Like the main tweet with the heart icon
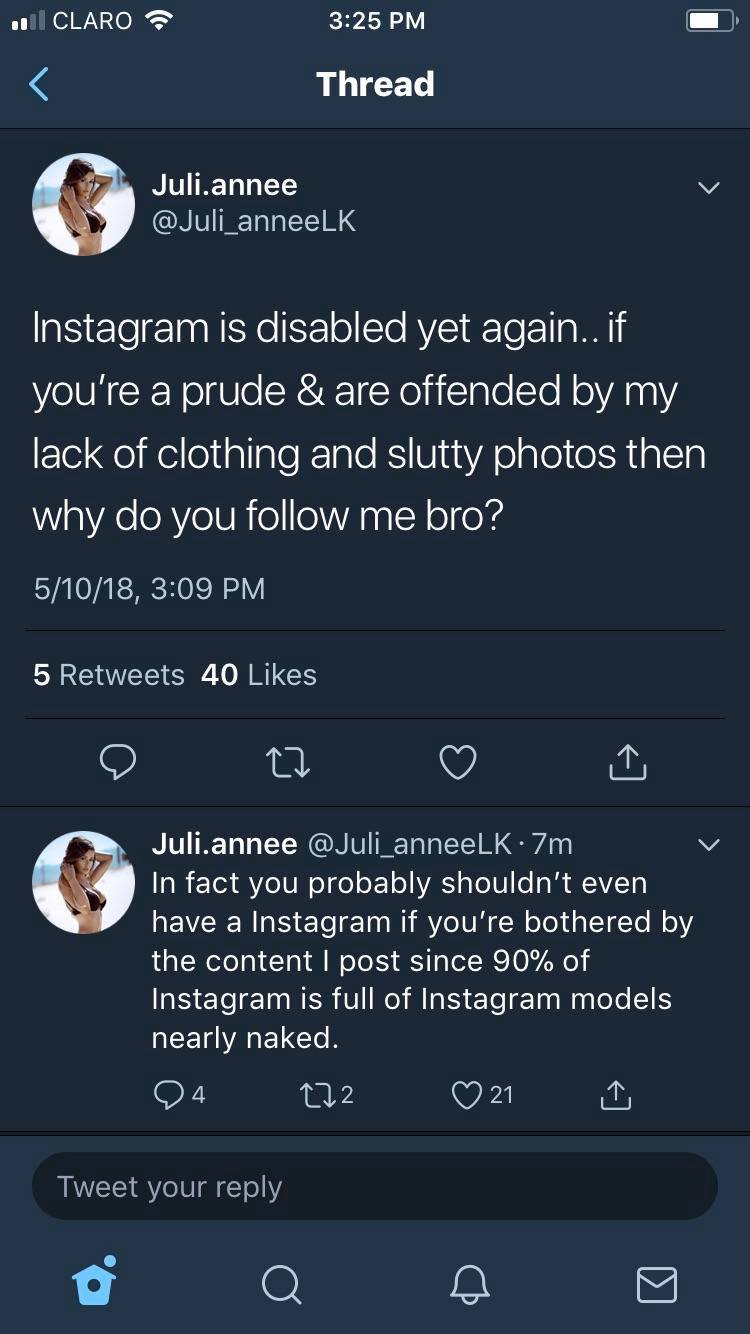 457,762
